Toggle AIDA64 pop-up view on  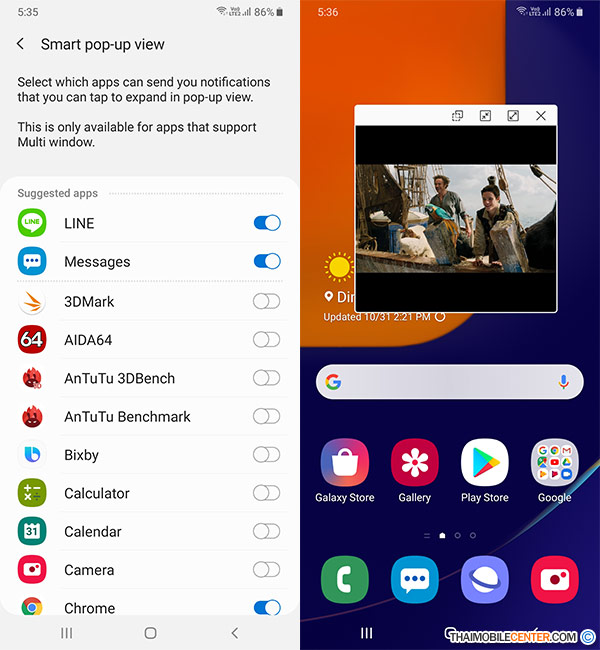pos(267,340)
